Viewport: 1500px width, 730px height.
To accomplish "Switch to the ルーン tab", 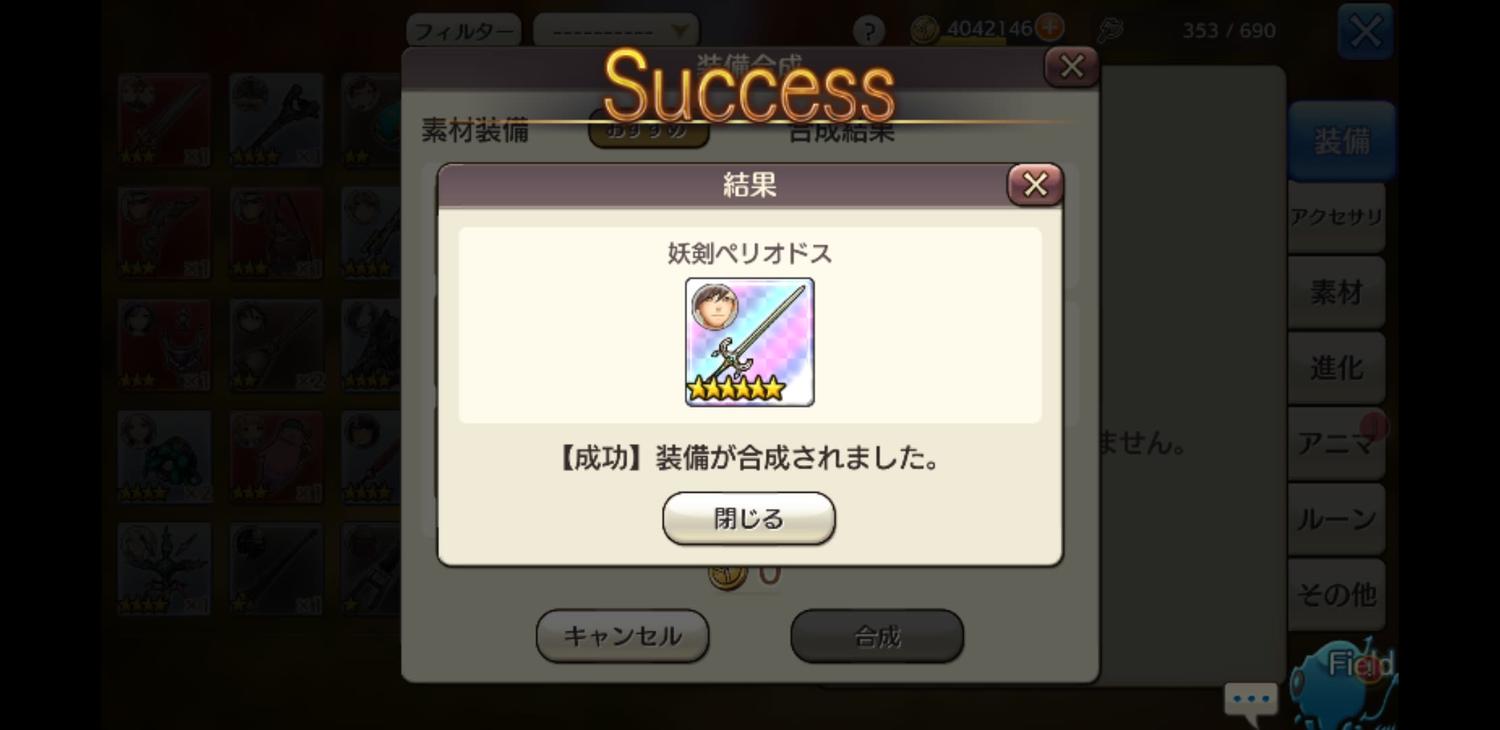I will click(1336, 519).
